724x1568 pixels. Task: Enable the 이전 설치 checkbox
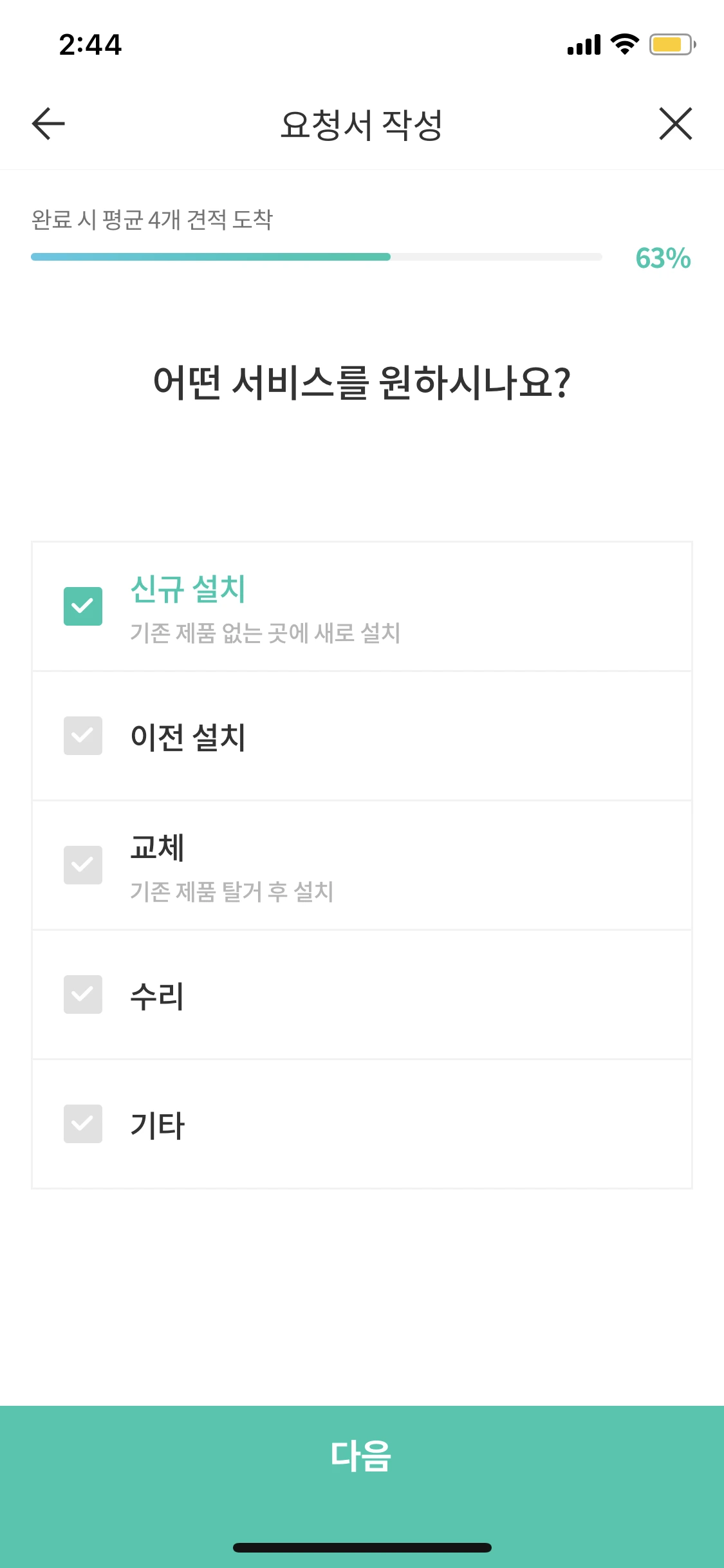83,736
